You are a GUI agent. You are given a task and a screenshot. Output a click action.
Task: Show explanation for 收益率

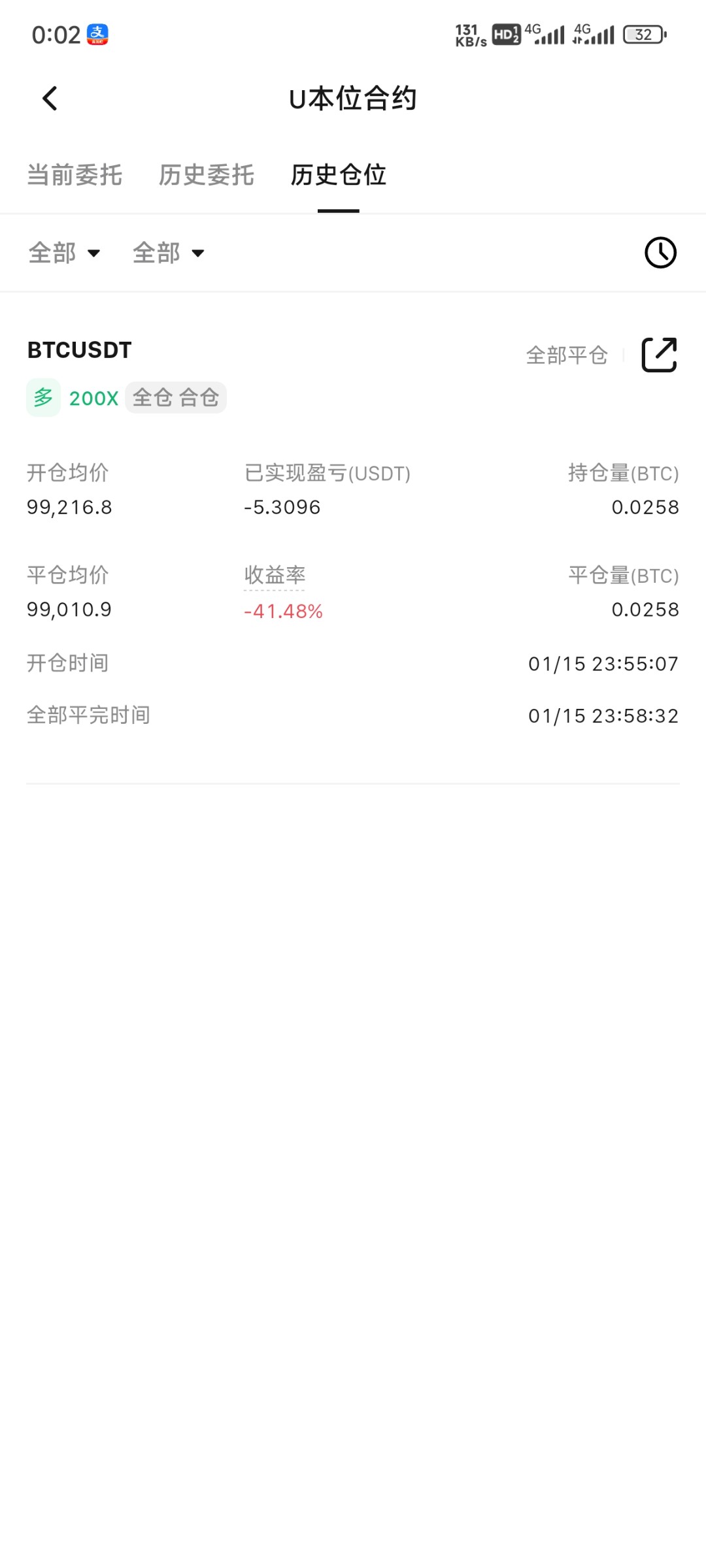pyautogui.click(x=275, y=576)
